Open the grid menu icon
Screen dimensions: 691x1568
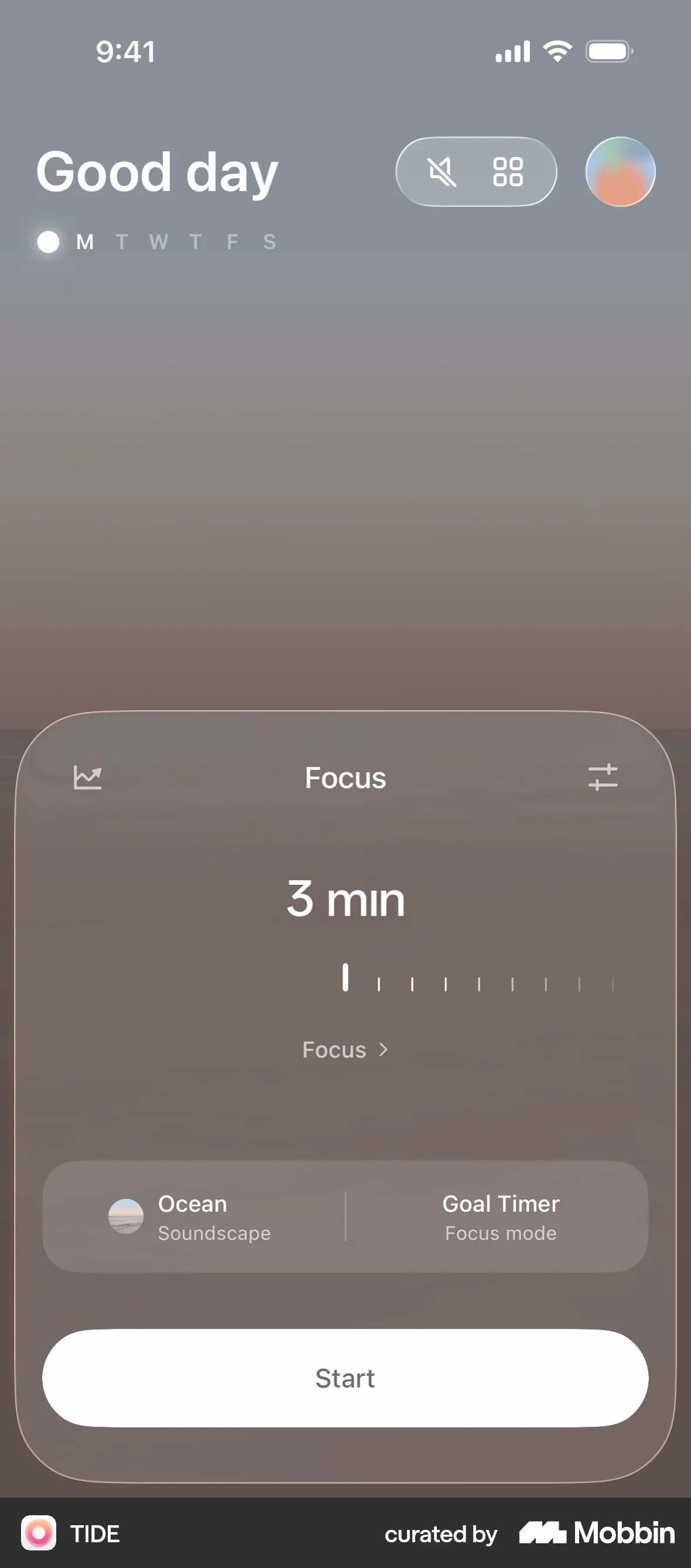(507, 172)
